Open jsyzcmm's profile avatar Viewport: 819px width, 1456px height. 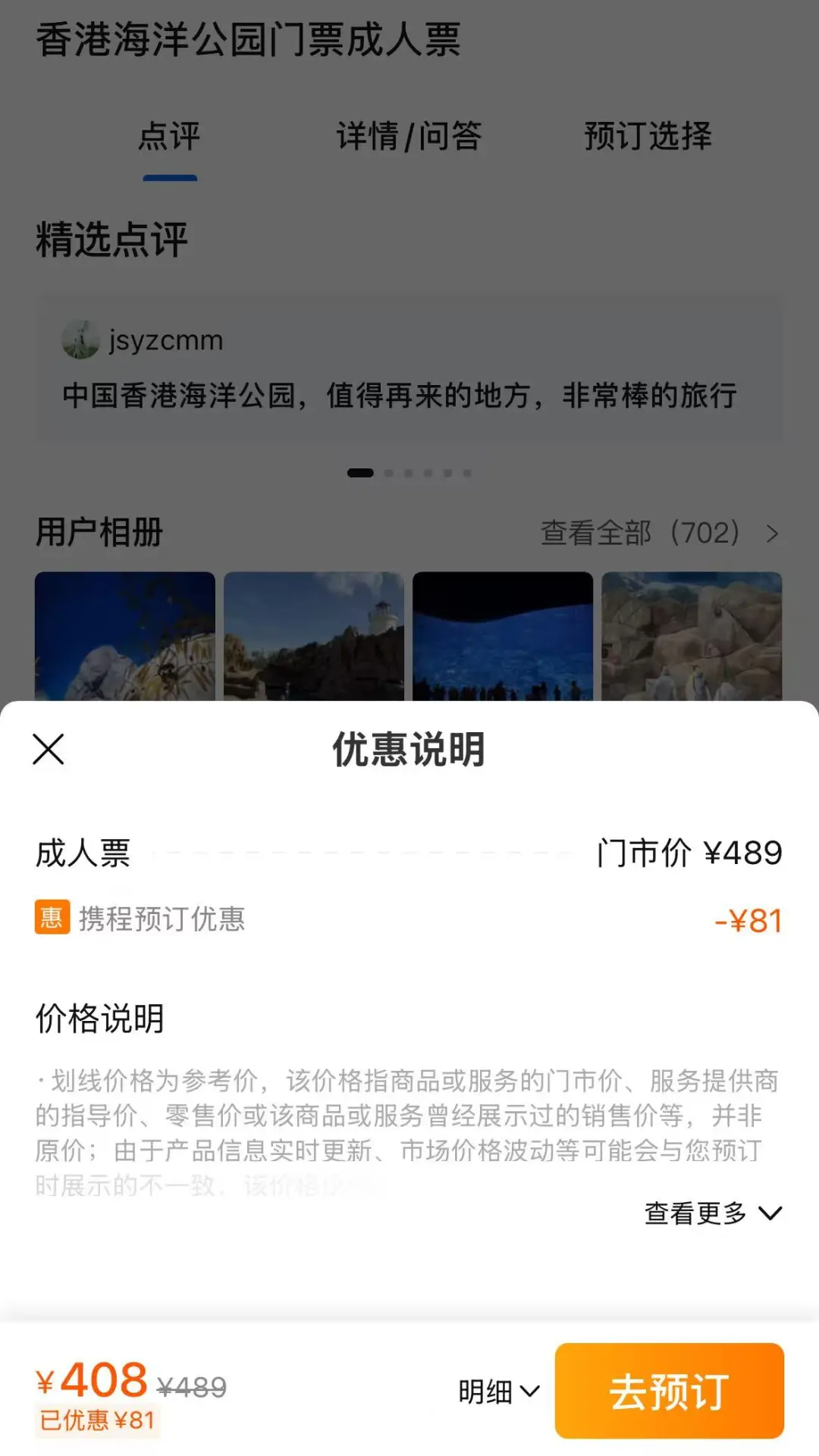point(80,340)
